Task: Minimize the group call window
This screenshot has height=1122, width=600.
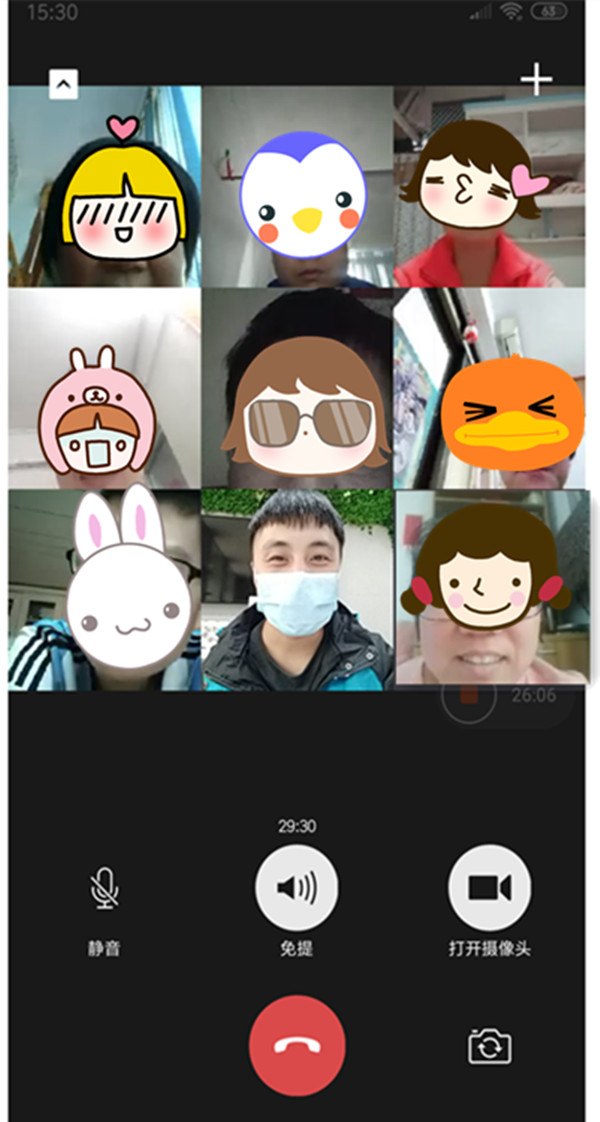Action: pyautogui.click(x=63, y=85)
